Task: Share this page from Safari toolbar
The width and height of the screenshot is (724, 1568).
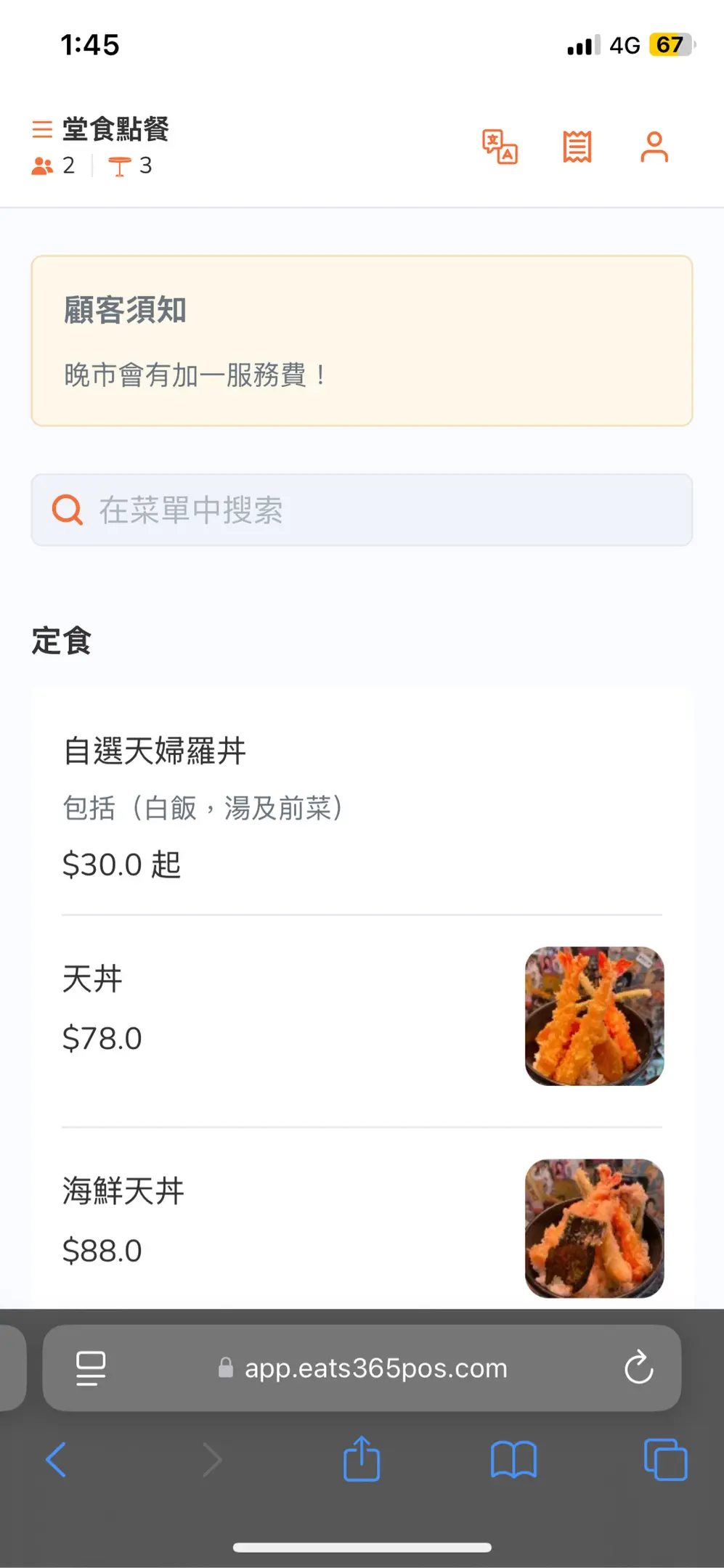Action: [x=362, y=1459]
